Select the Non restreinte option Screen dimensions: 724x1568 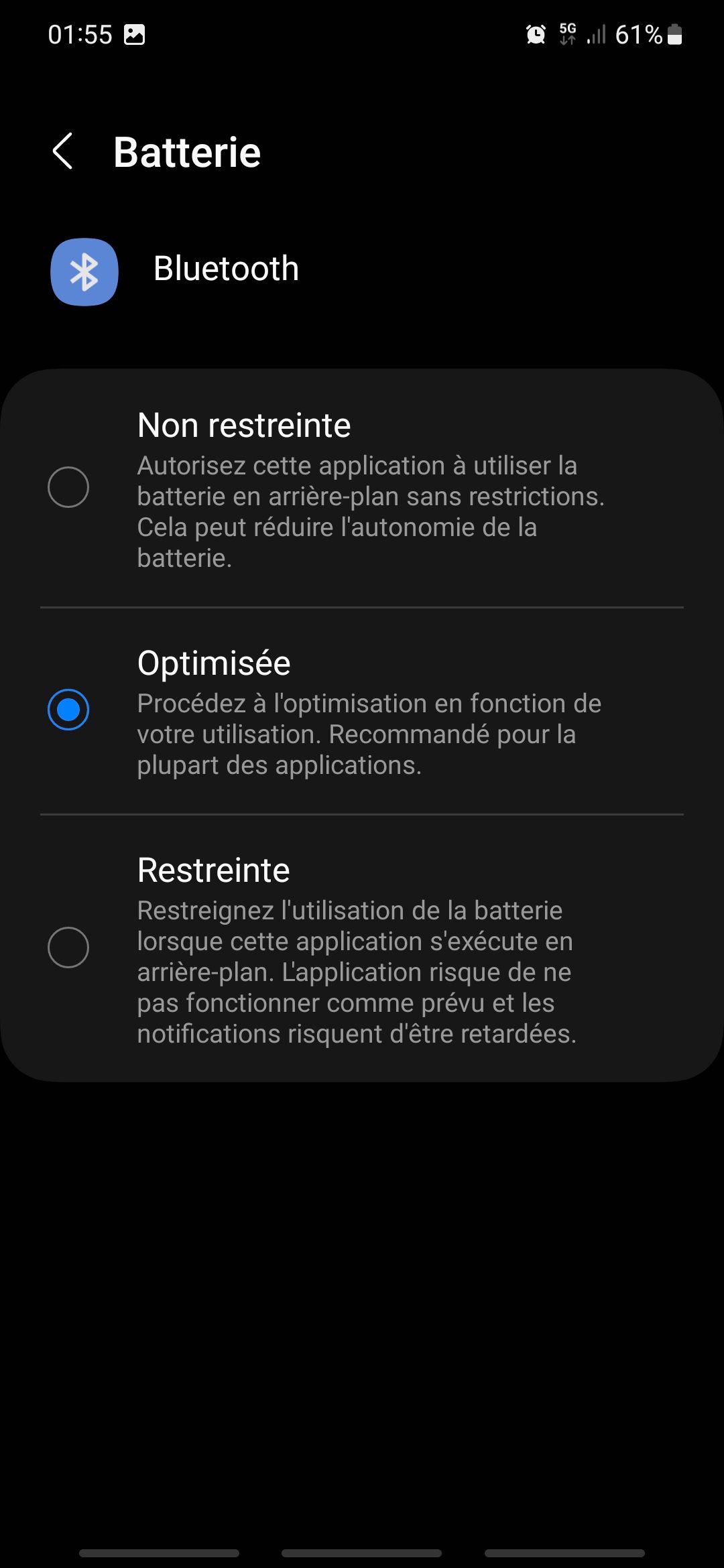click(68, 487)
